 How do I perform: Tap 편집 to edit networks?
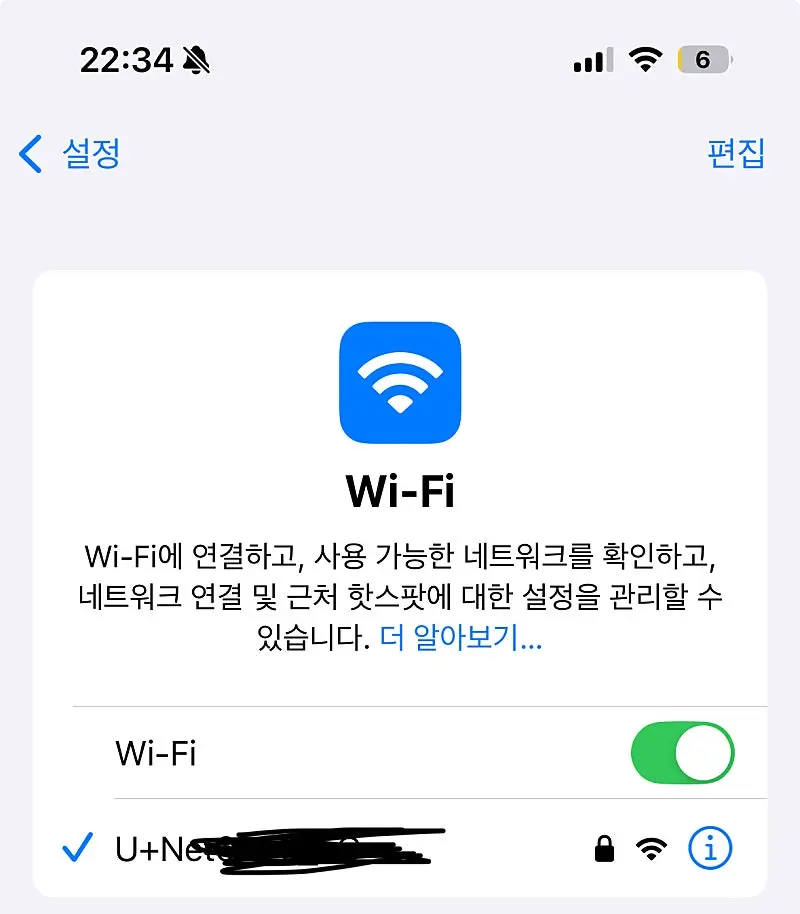click(735, 154)
